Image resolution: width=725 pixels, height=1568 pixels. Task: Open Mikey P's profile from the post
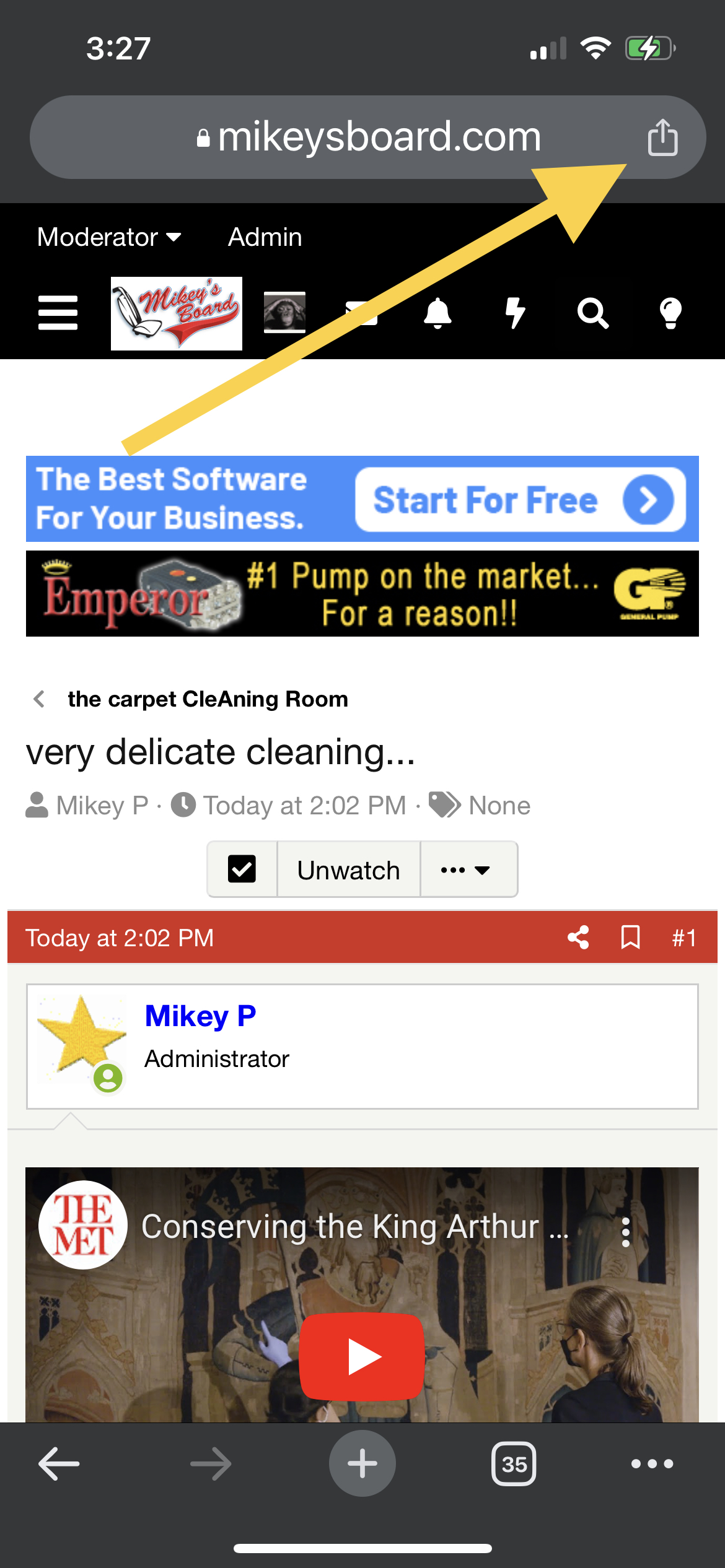coord(200,1016)
